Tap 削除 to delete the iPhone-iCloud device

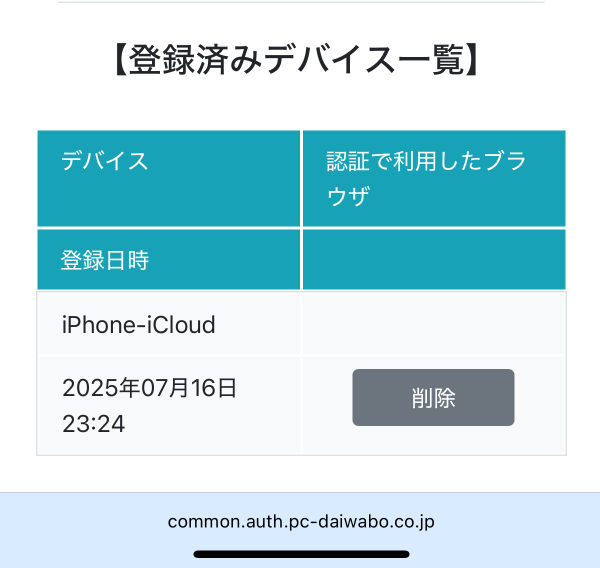click(x=433, y=398)
